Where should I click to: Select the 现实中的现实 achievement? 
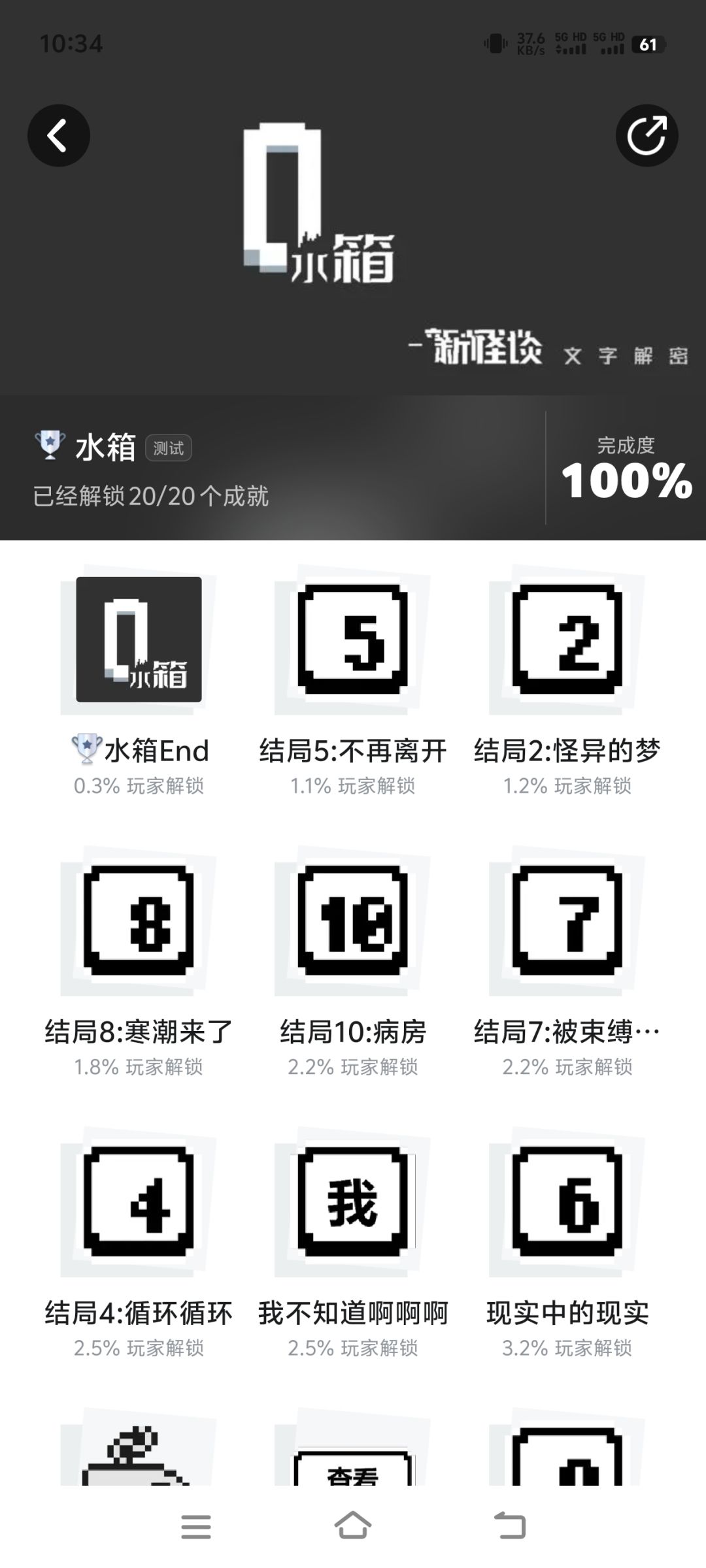(x=567, y=1202)
